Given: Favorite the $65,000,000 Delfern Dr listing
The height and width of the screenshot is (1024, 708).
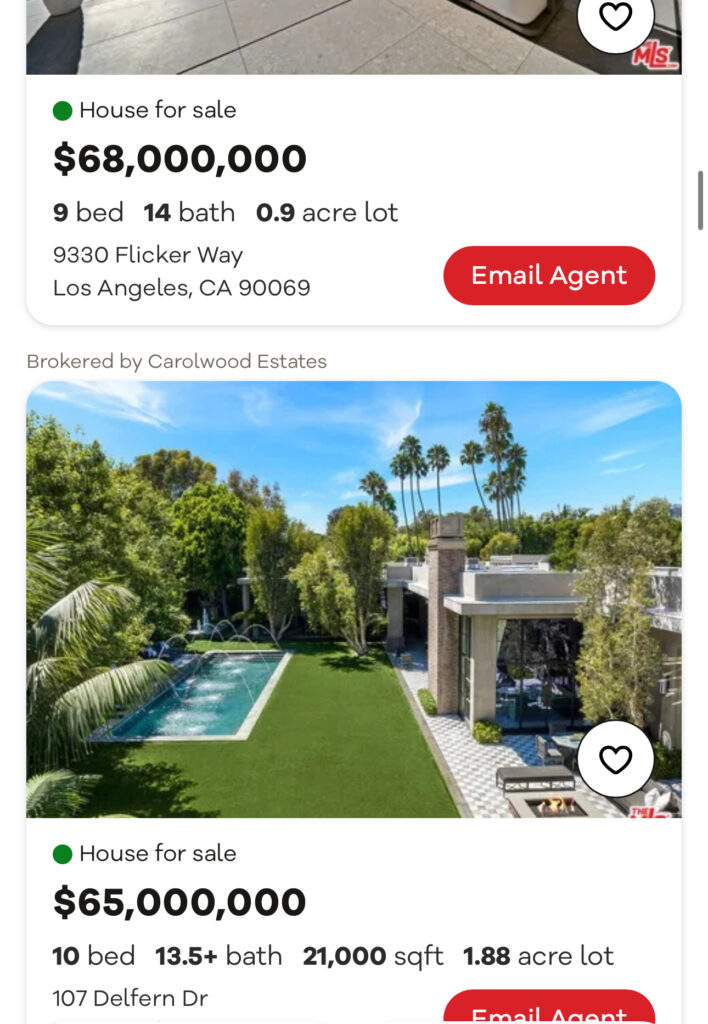Looking at the screenshot, I should [x=615, y=760].
